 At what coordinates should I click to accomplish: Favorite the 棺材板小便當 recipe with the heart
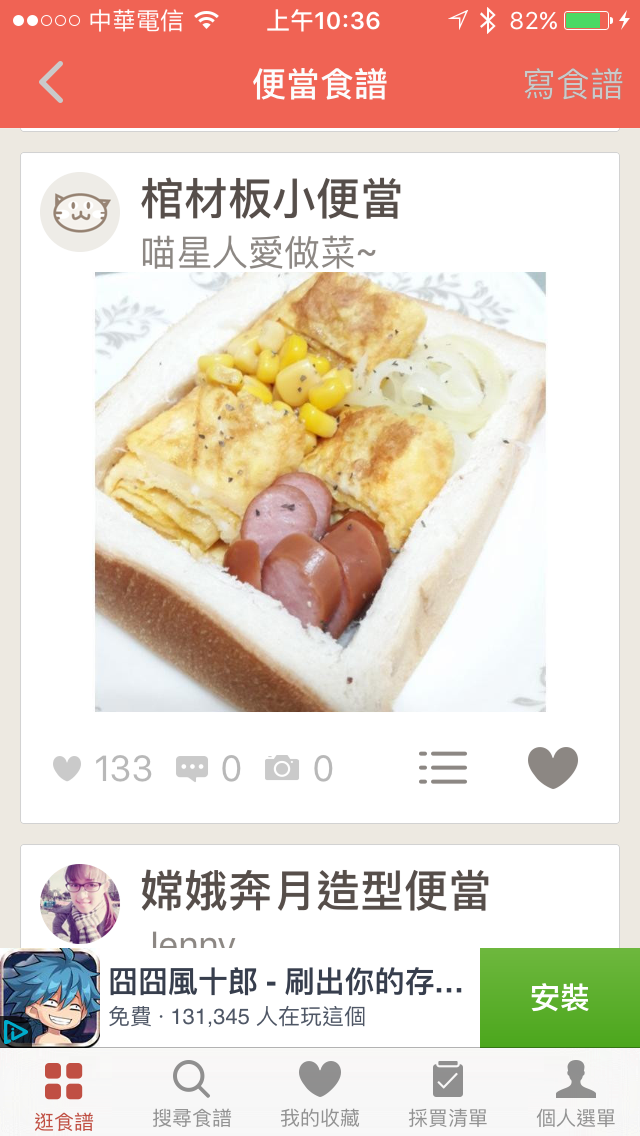[553, 767]
